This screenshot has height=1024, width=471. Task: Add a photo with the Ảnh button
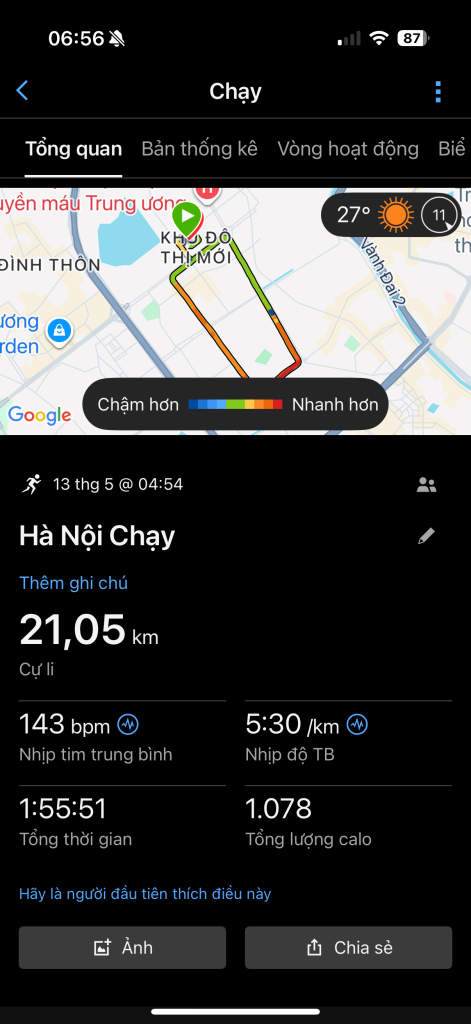click(122, 948)
